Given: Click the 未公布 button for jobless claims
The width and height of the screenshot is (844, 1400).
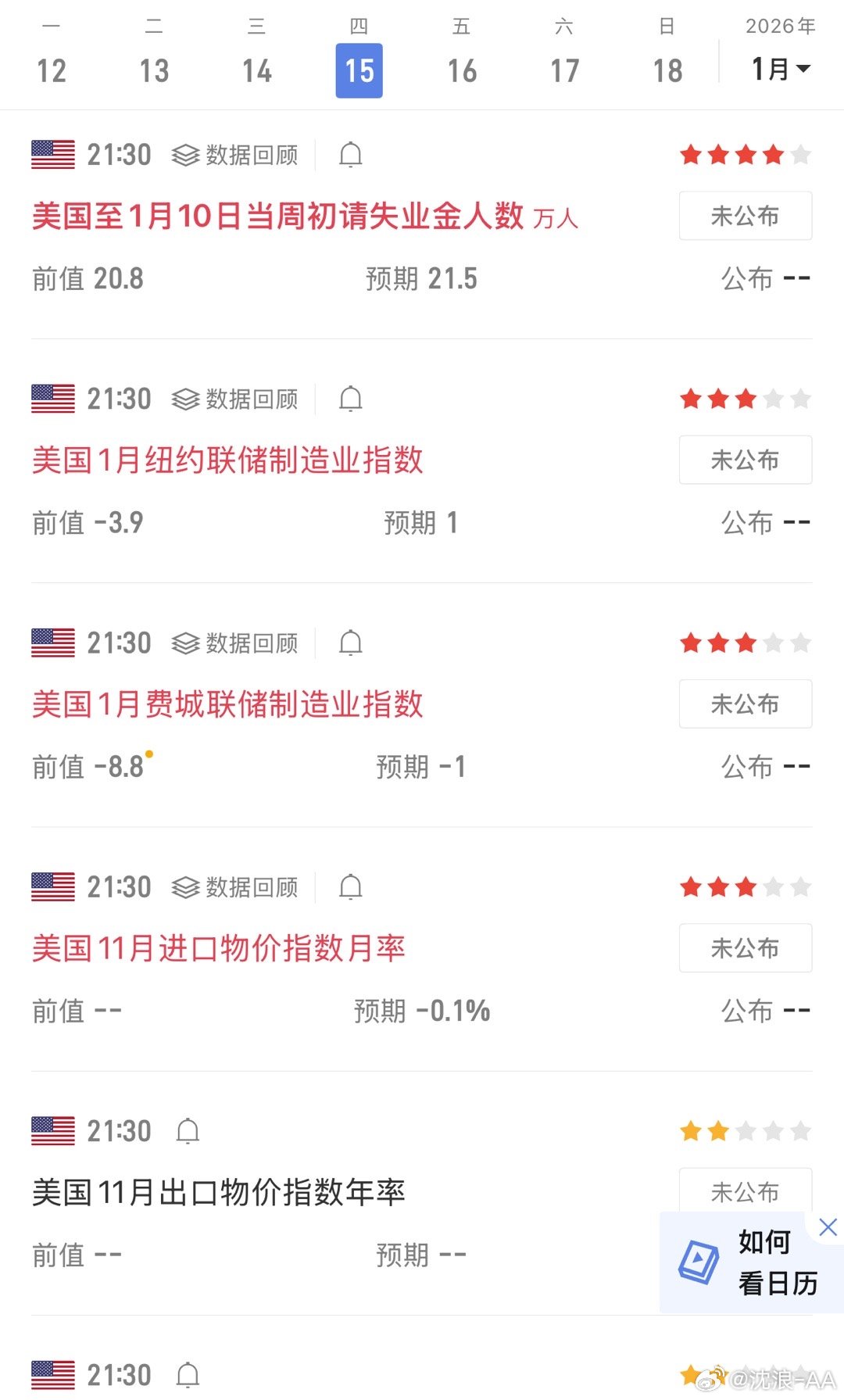Looking at the screenshot, I should [x=744, y=216].
